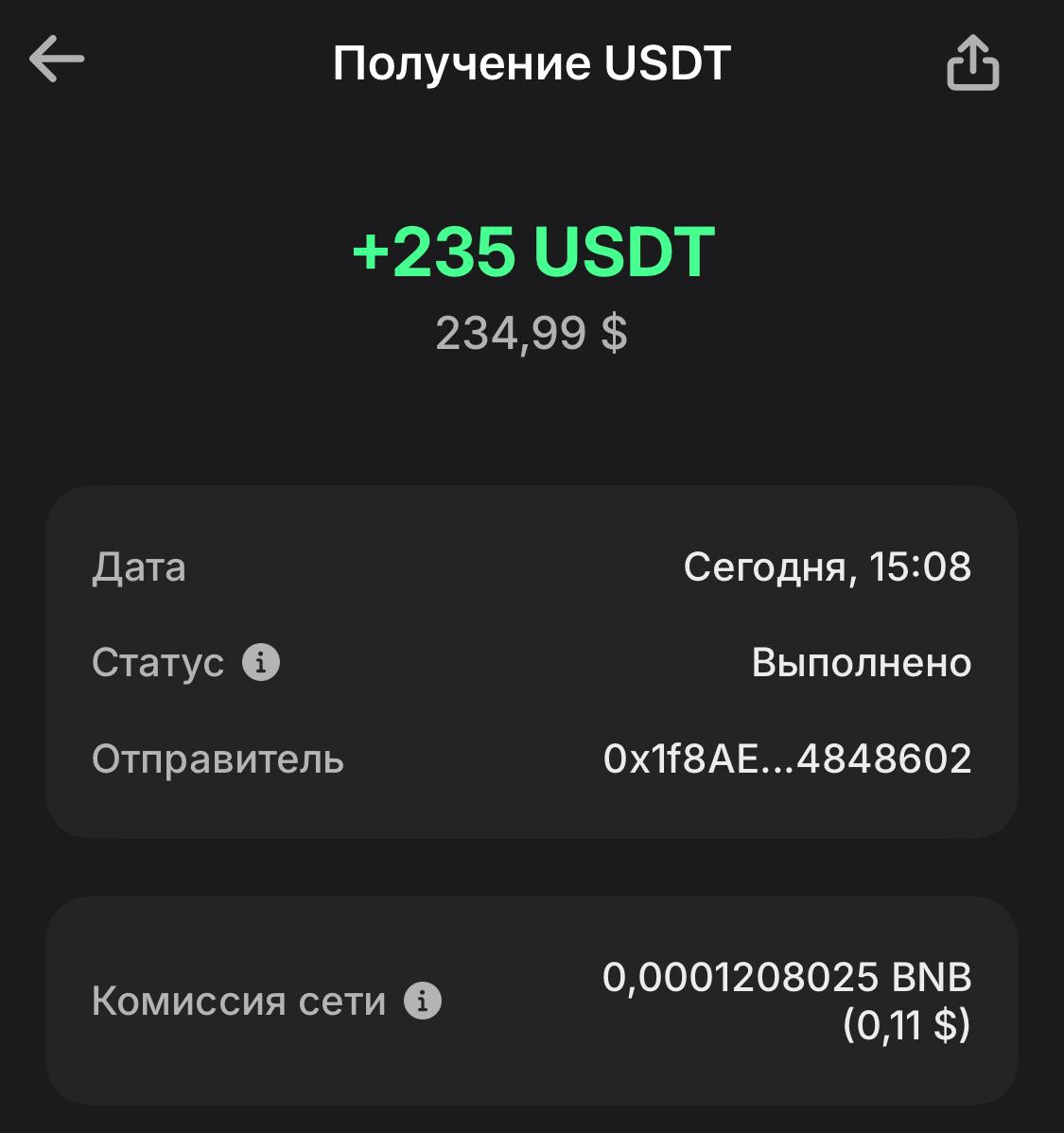This screenshot has height=1133, width=1064.
Task: Show info about Комиссия сети
Action: (423, 1001)
